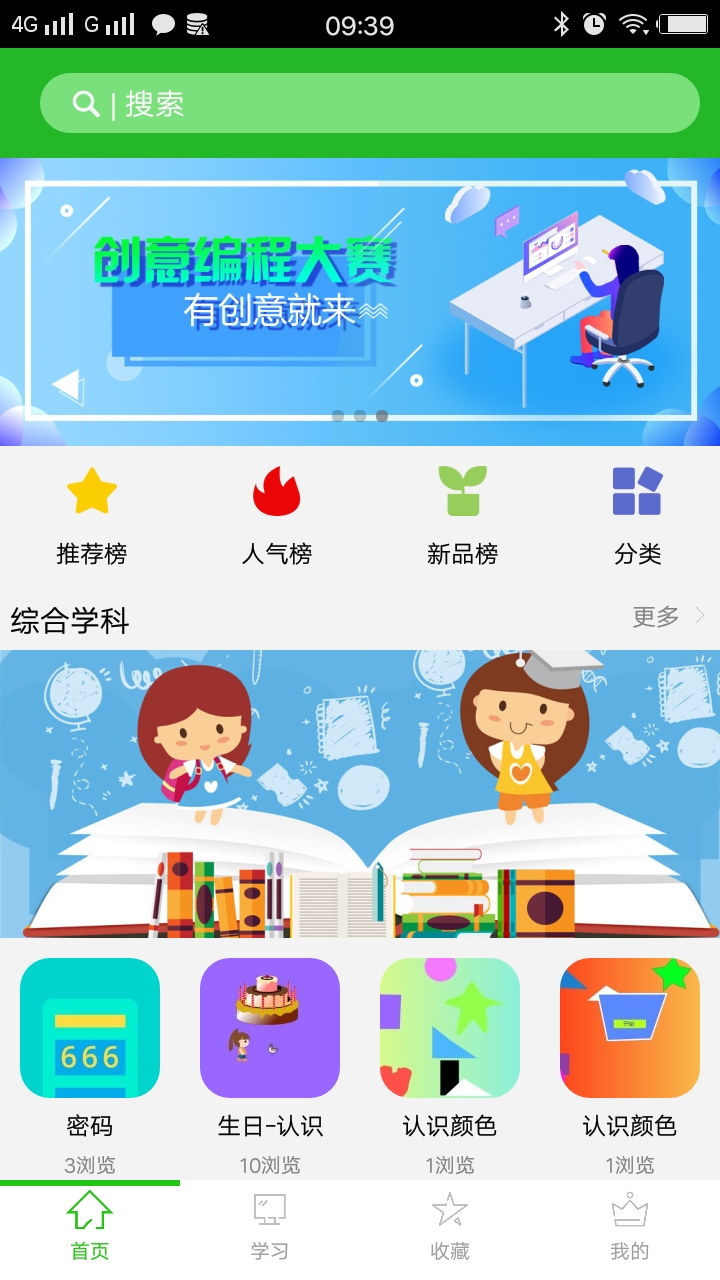Switch to the 首页 tab
Image resolution: width=720 pixels, height=1280 pixels.
(x=90, y=1227)
